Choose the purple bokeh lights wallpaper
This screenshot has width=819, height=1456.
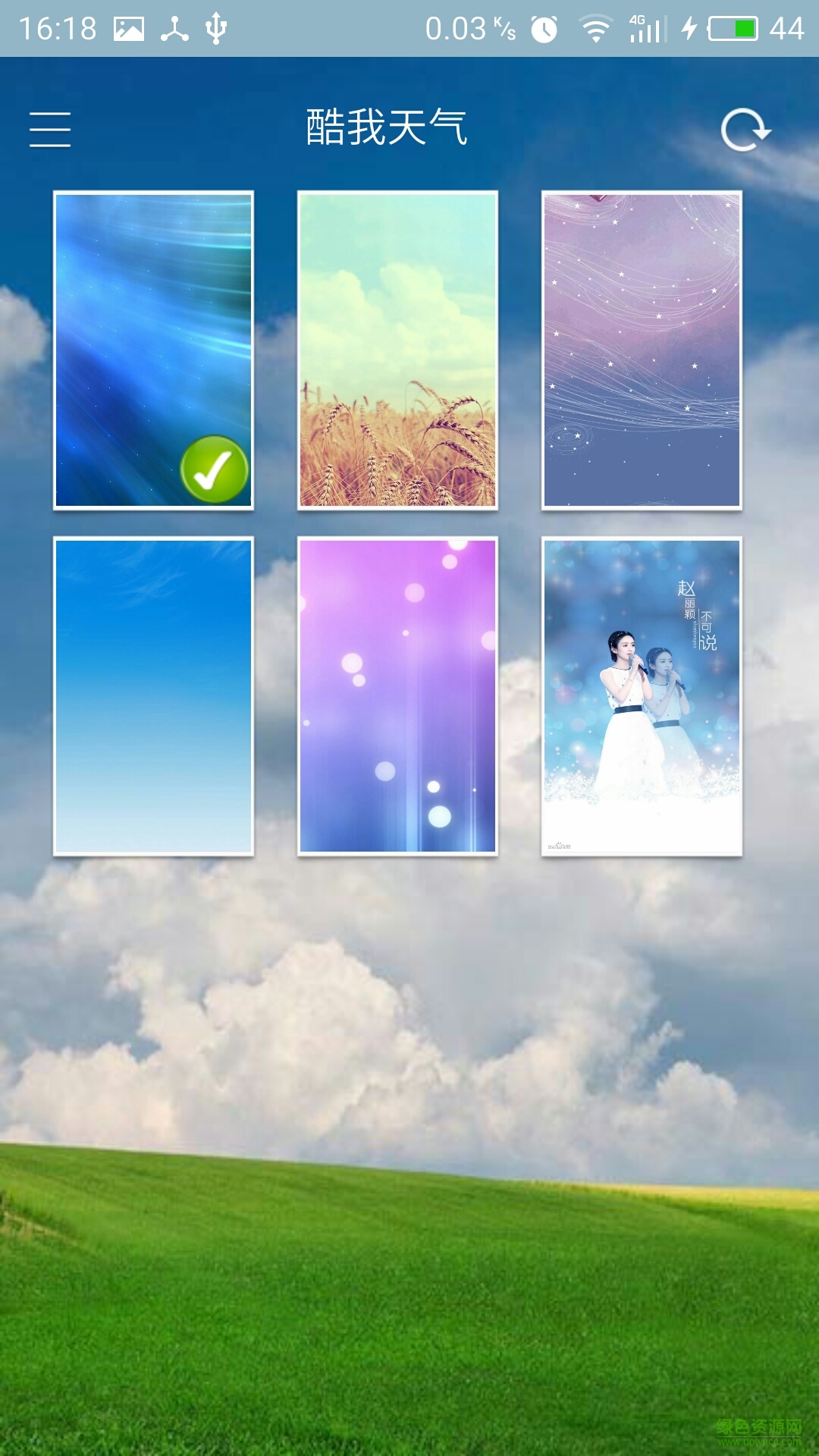click(x=397, y=696)
